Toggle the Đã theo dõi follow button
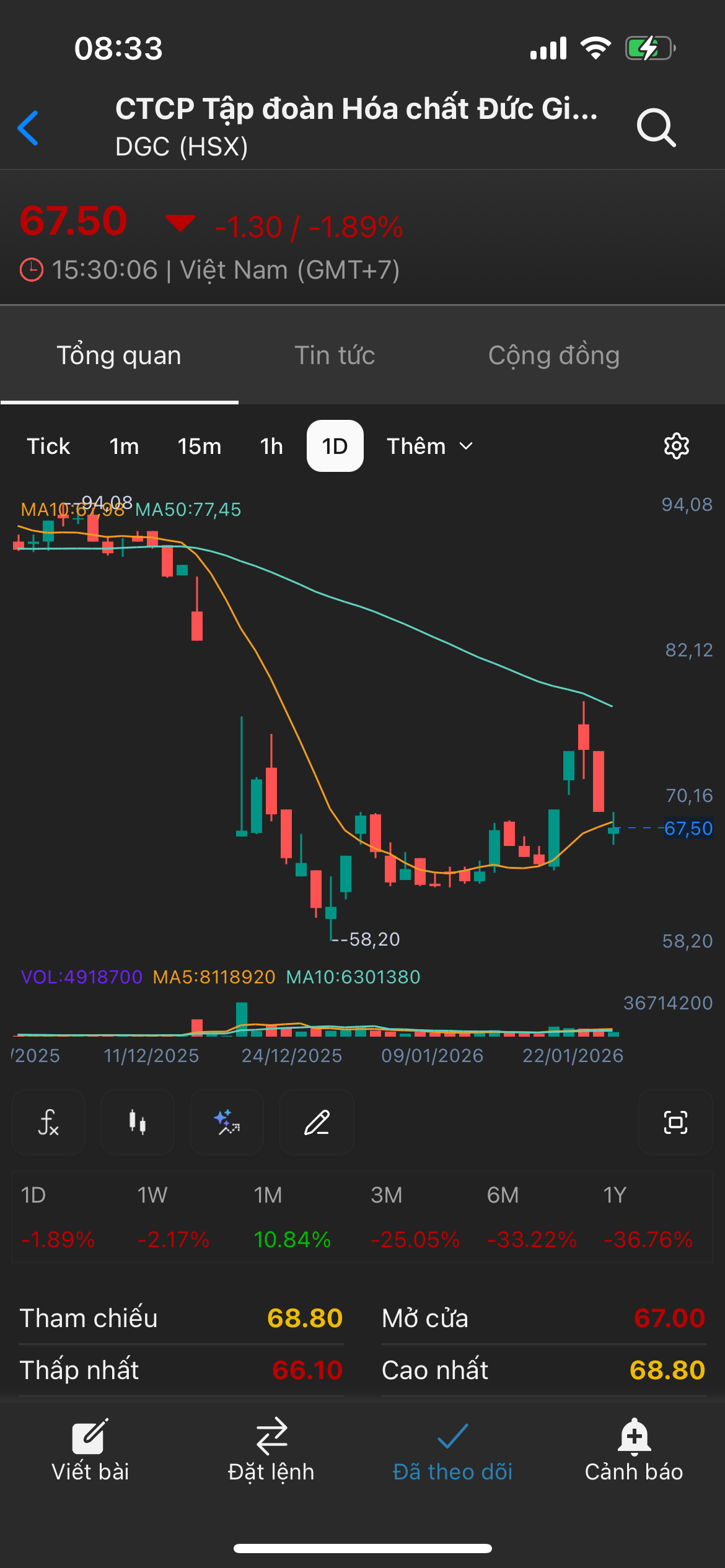The width and height of the screenshot is (725, 1568). pyautogui.click(x=453, y=1450)
